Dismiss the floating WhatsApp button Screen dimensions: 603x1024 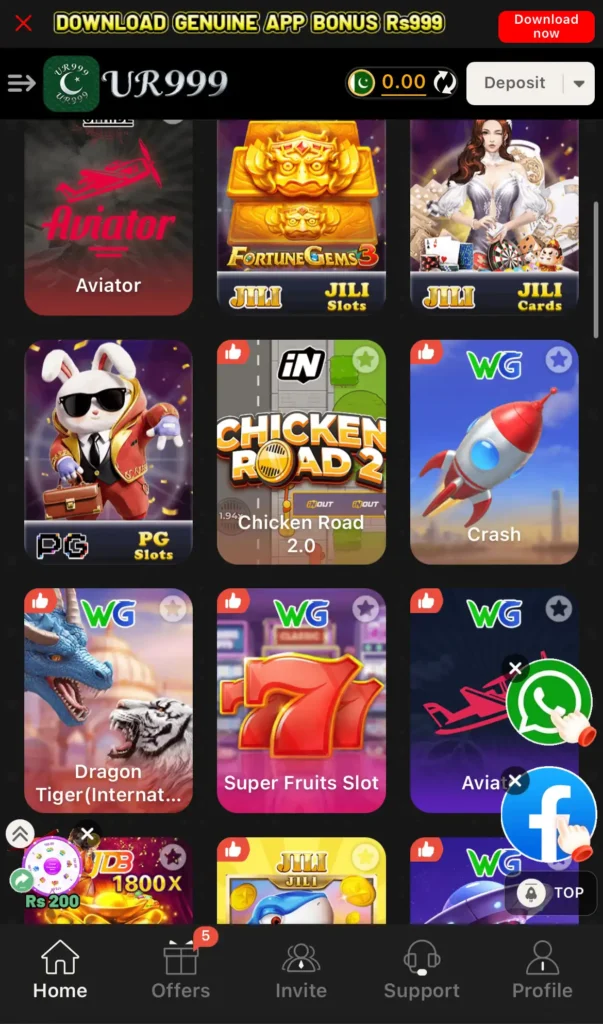515,668
